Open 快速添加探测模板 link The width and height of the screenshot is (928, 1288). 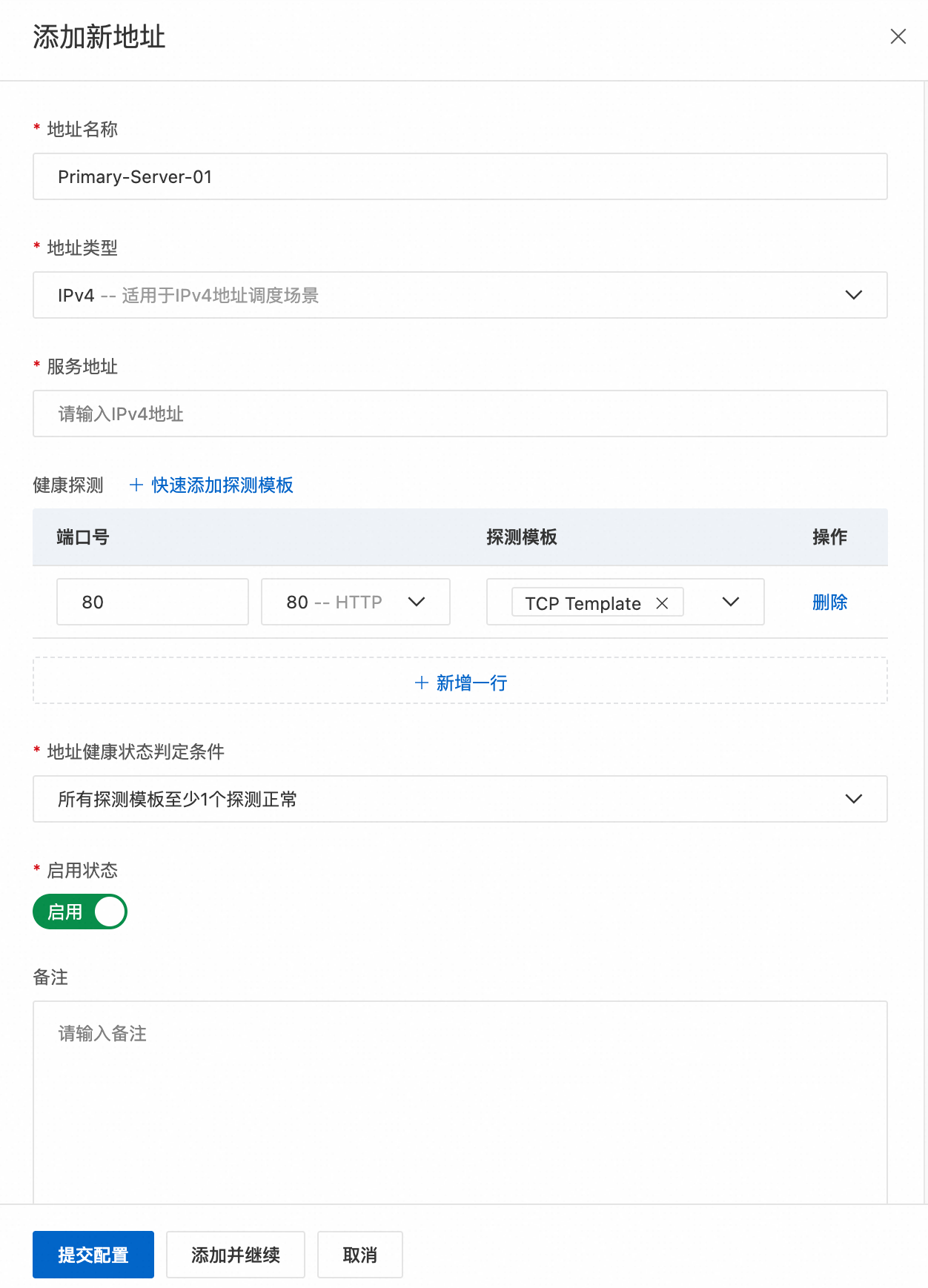212,485
